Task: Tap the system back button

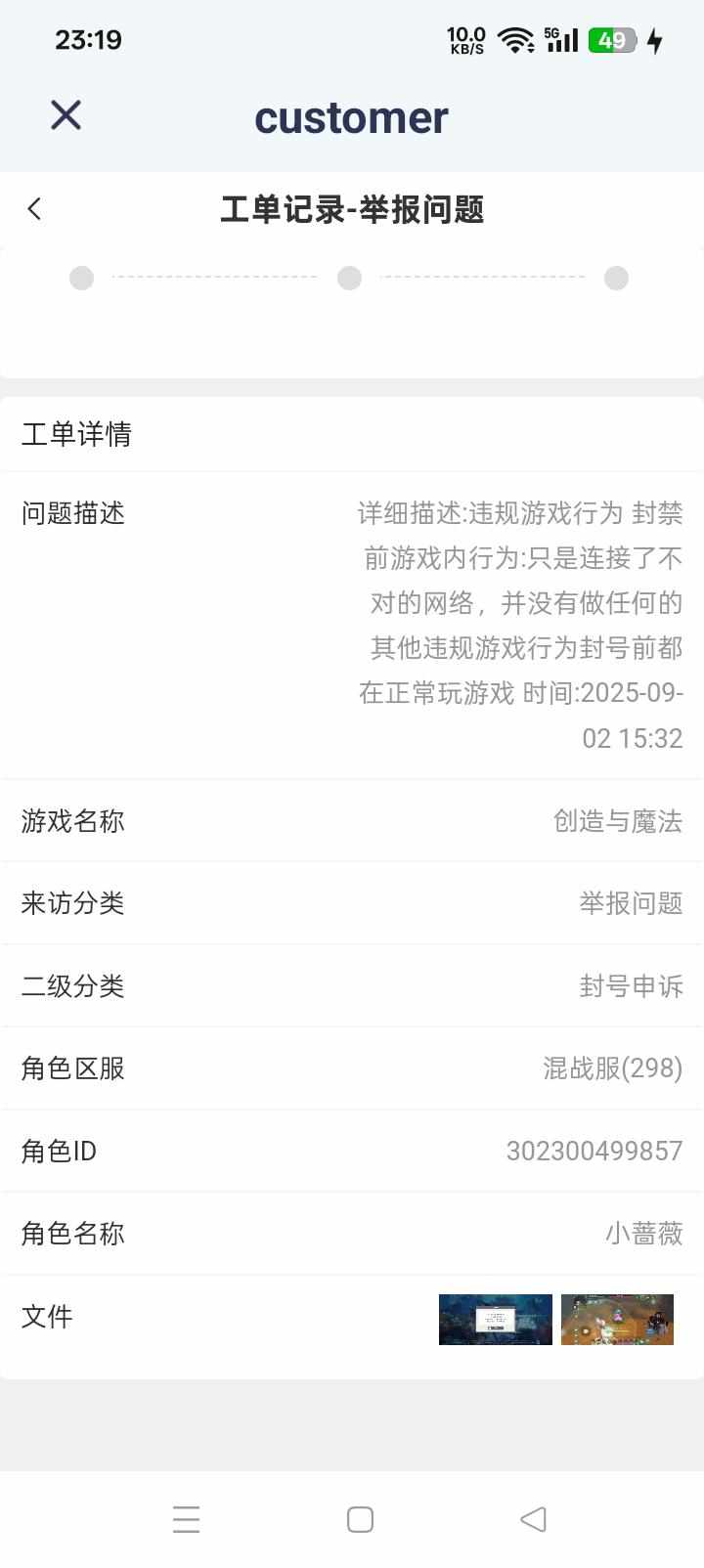Action: tap(533, 1519)
